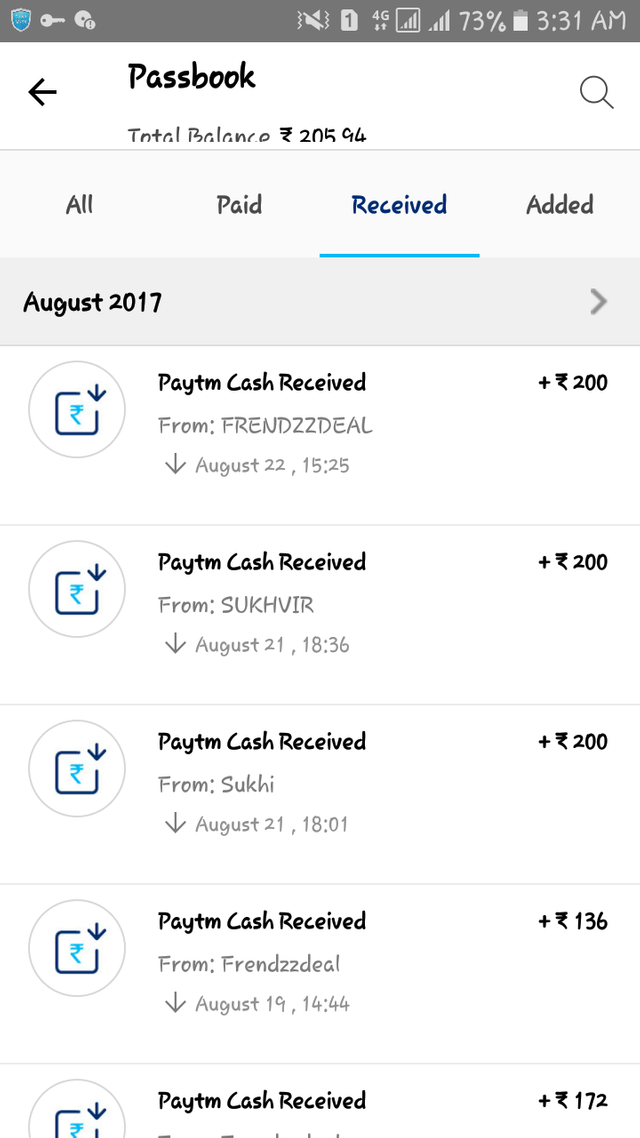View the transaction from Sukhi
The width and height of the screenshot is (640, 1138).
(320, 794)
